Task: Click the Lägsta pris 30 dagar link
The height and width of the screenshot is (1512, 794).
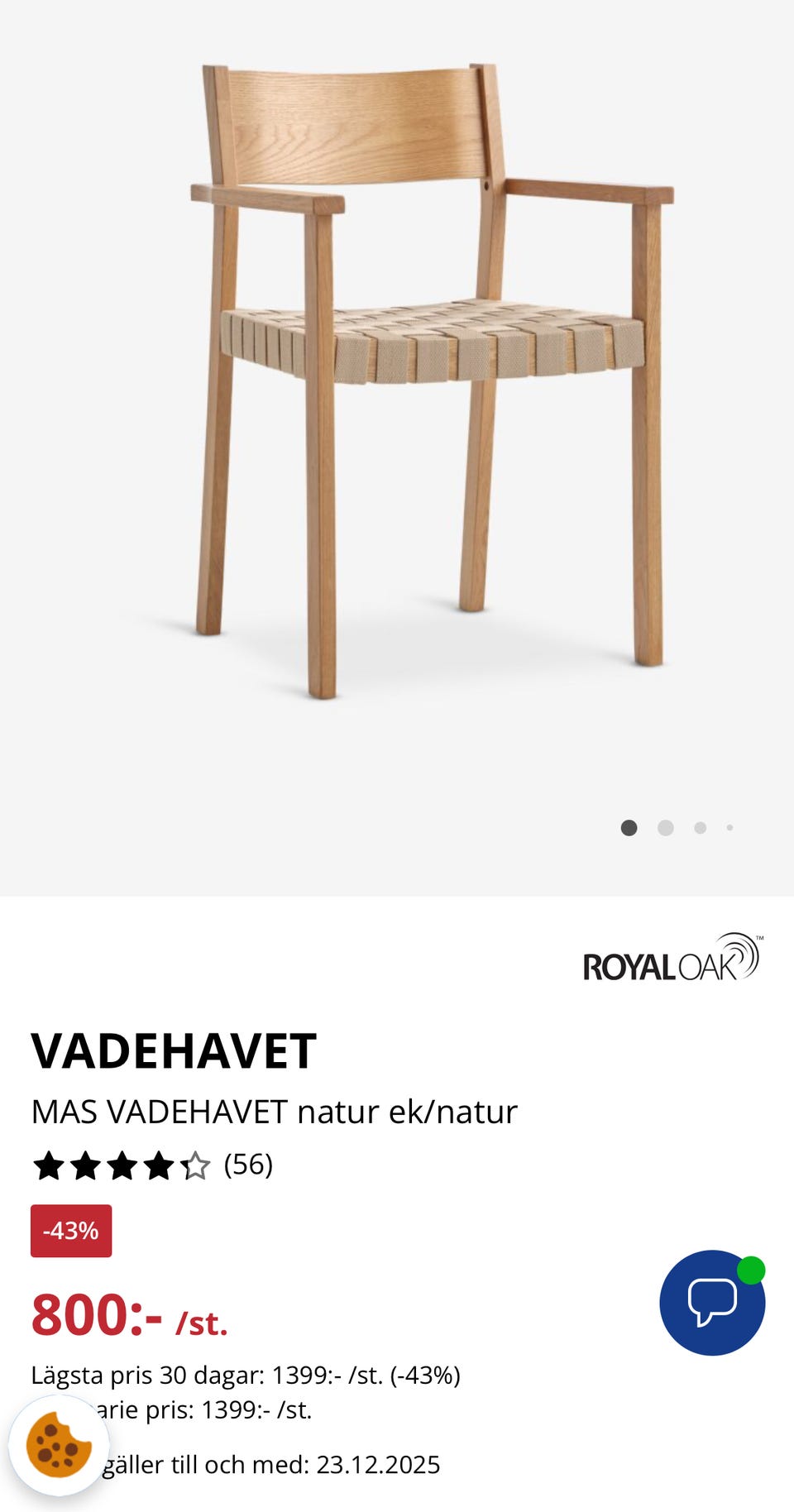Action: pyautogui.click(x=246, y=1375)
